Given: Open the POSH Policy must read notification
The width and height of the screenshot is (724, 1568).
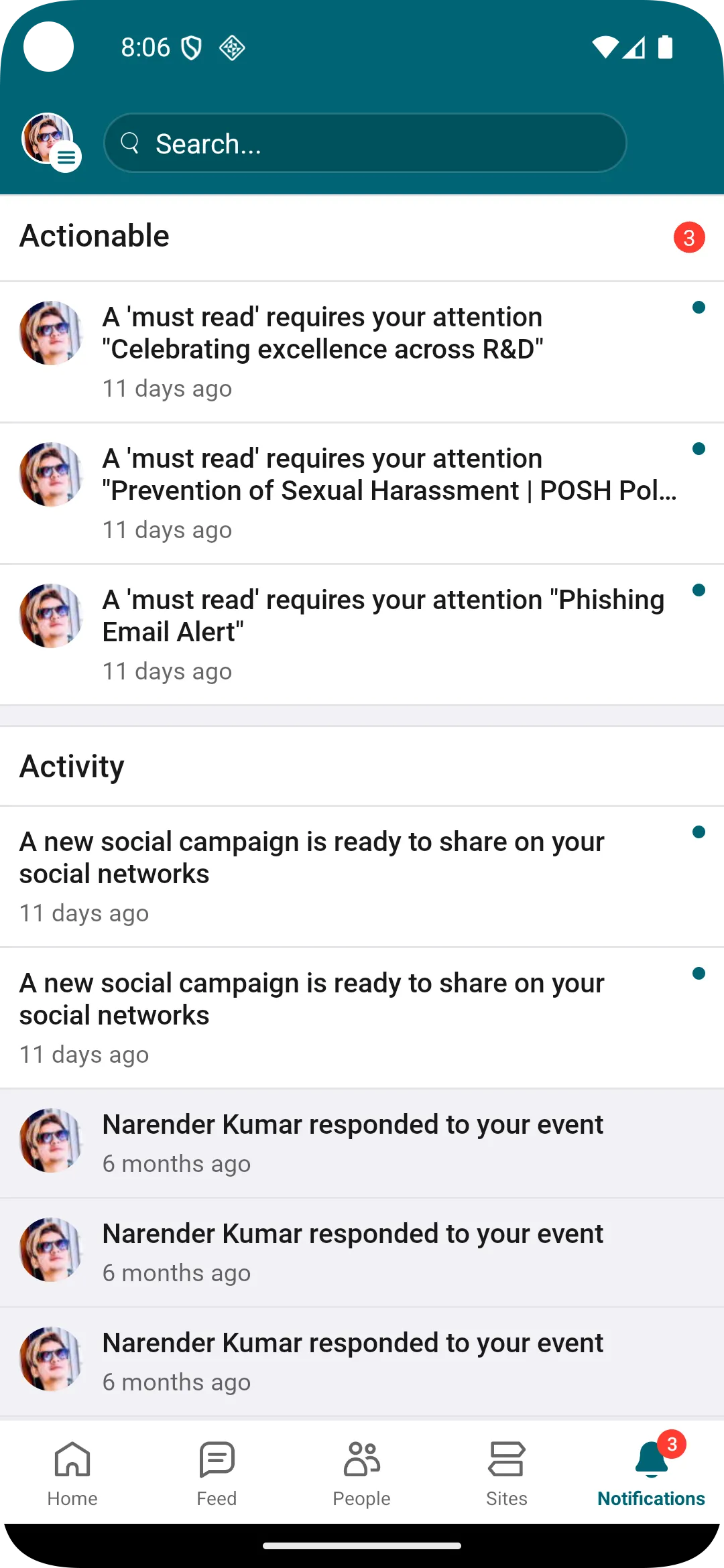Looking at the screenshot, I should pos(362,493).
